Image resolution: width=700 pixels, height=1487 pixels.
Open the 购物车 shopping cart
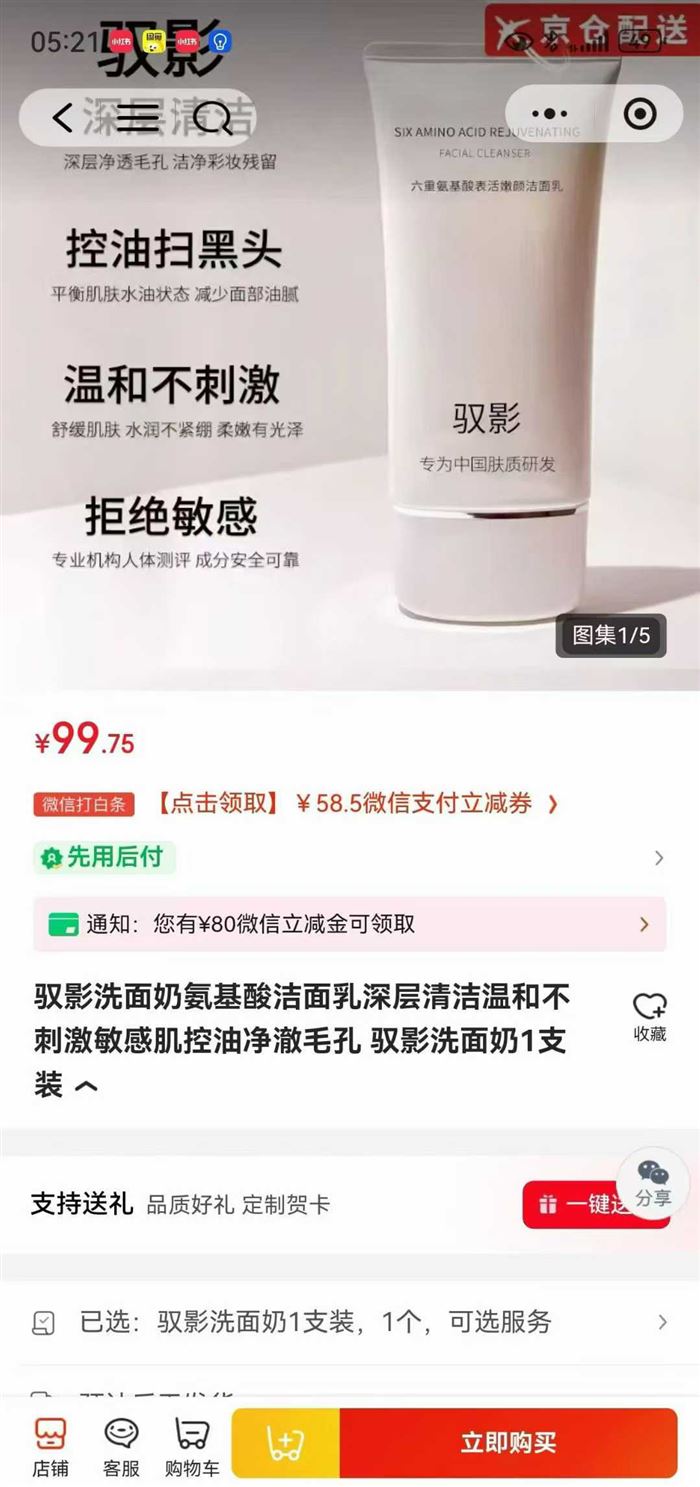[191, 1447]
